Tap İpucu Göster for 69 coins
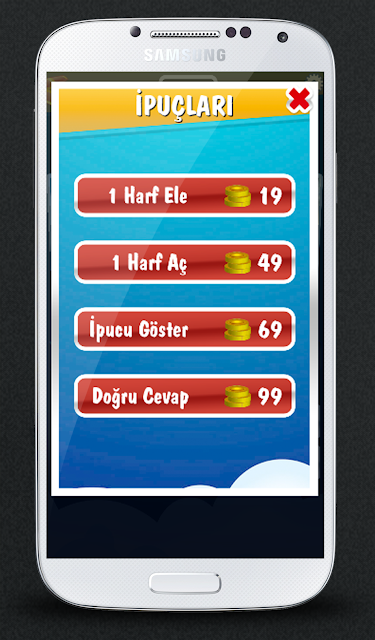The height and width of the screenshot is (640, 375). click(185, 329)
